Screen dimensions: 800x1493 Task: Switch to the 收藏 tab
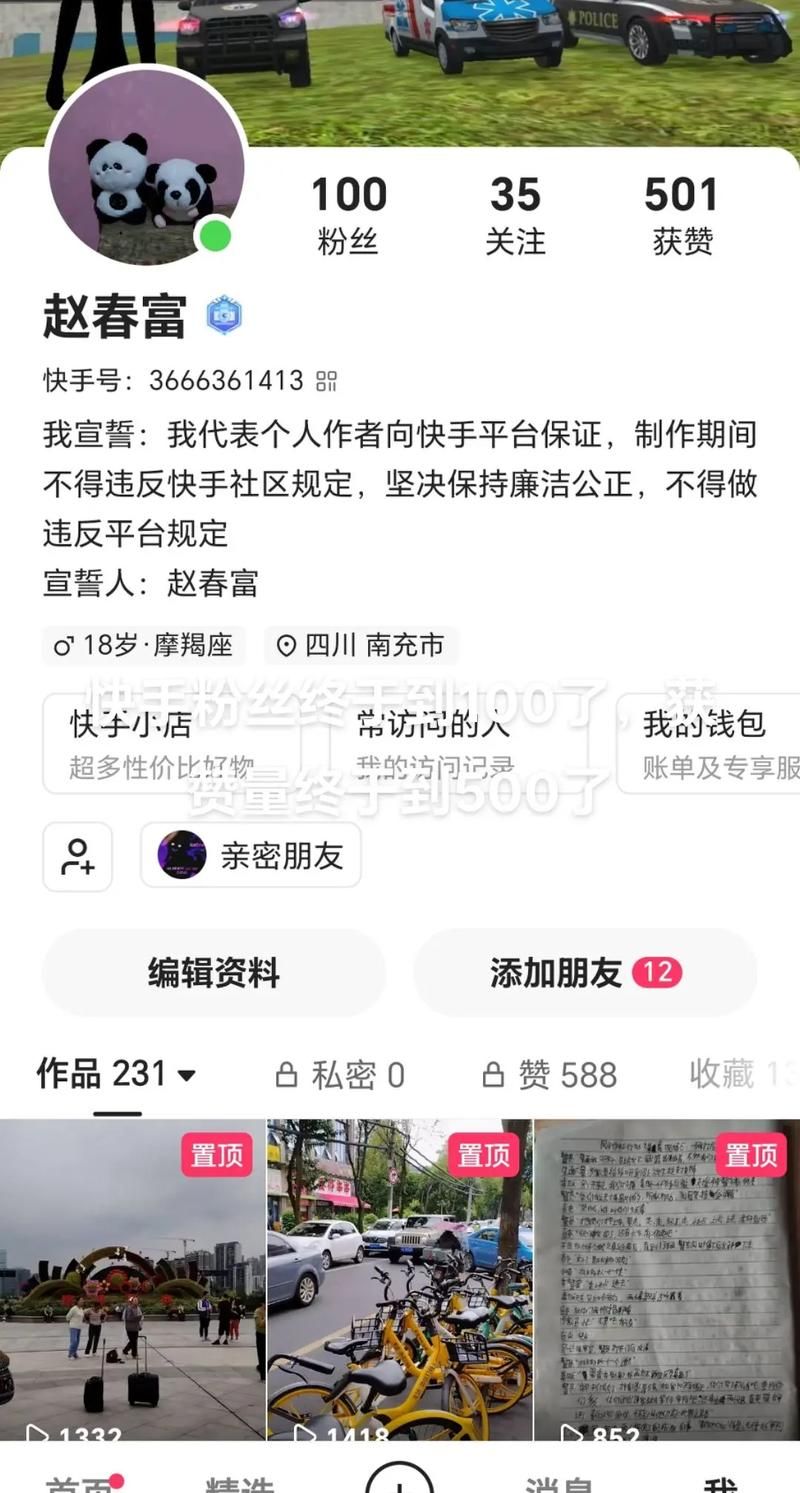724,1074
